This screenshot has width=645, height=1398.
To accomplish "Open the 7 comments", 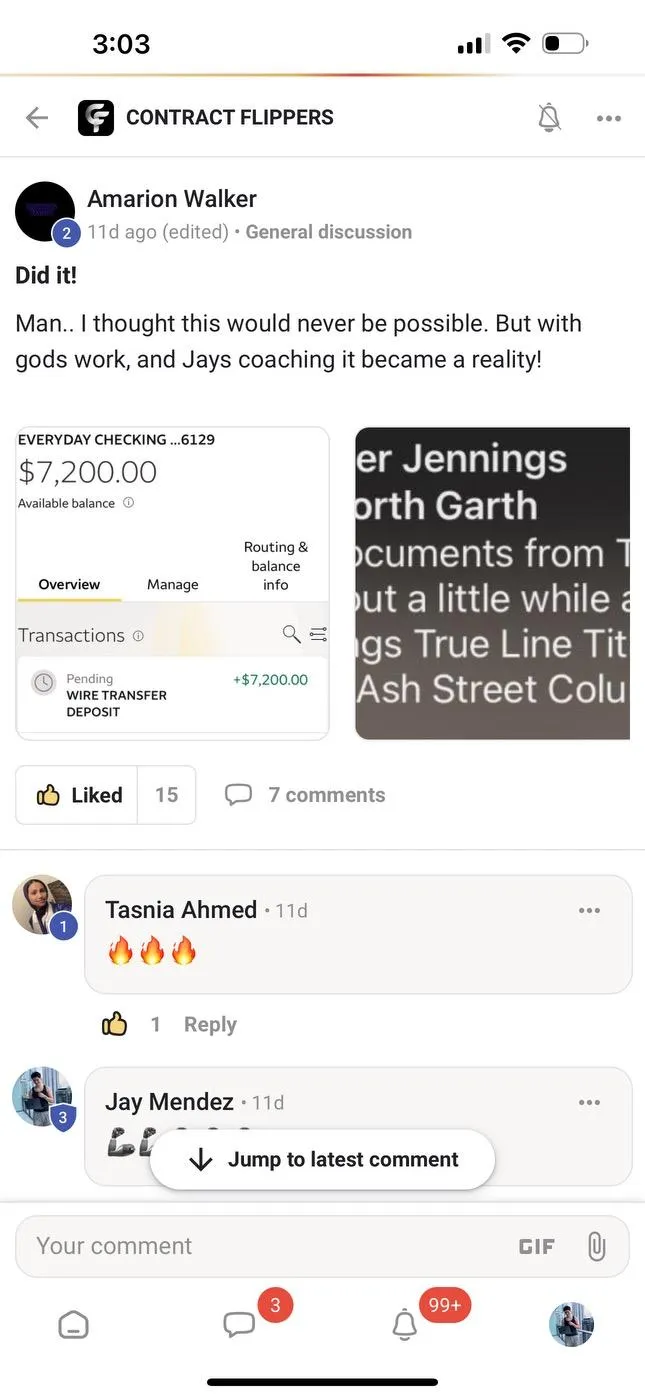I will [x=306, y=795].
